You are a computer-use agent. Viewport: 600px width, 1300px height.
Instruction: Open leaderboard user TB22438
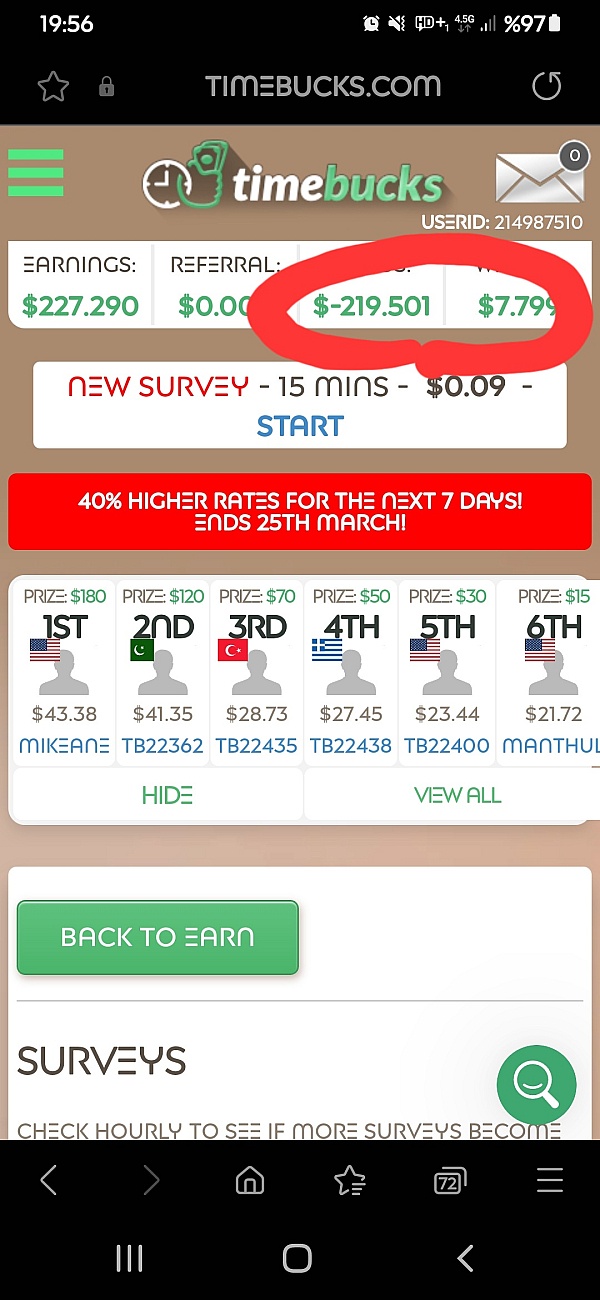click(x=351, y=745)
